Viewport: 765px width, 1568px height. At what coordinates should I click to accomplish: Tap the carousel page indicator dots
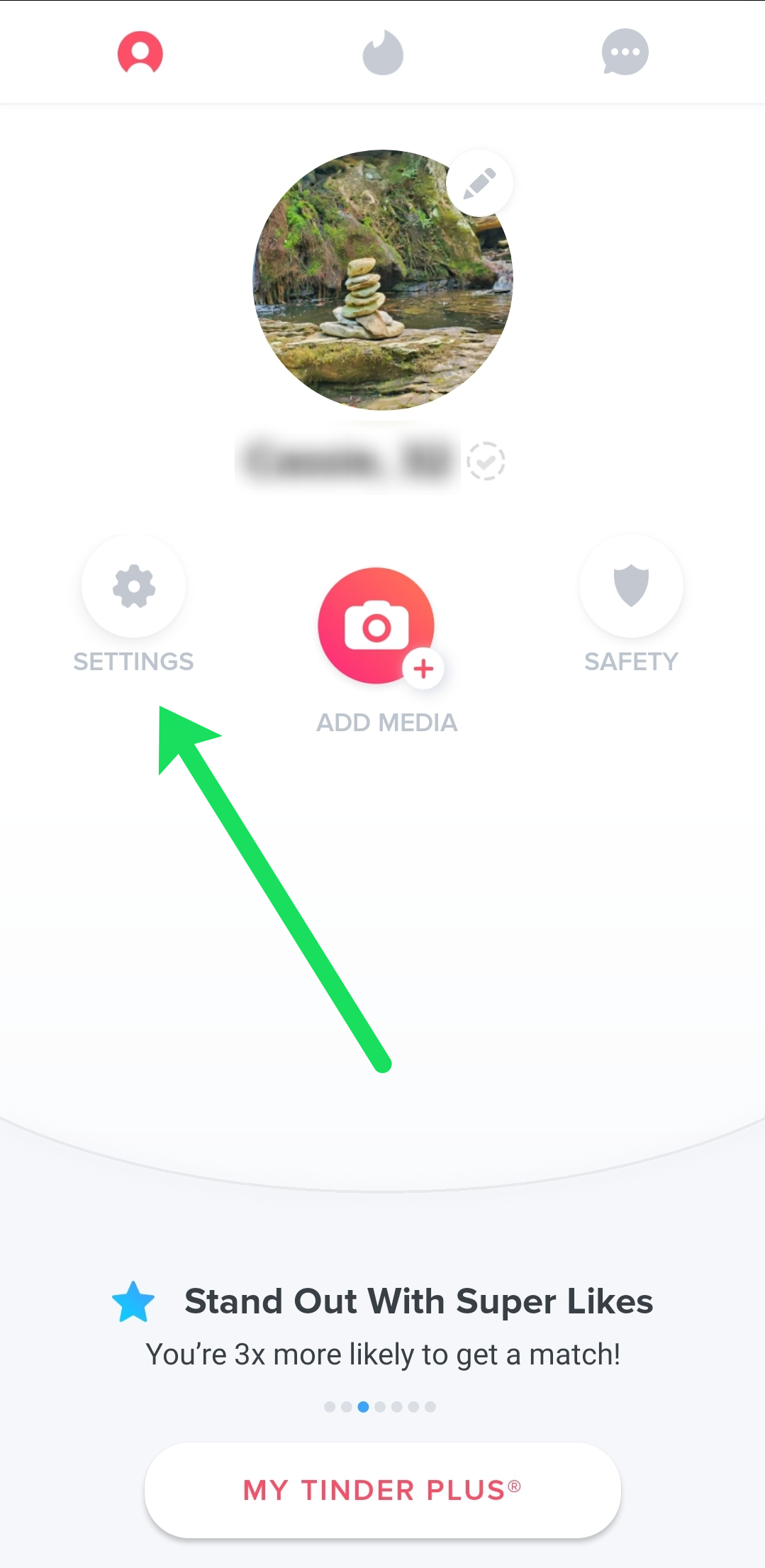click(x=380, y=1406)
